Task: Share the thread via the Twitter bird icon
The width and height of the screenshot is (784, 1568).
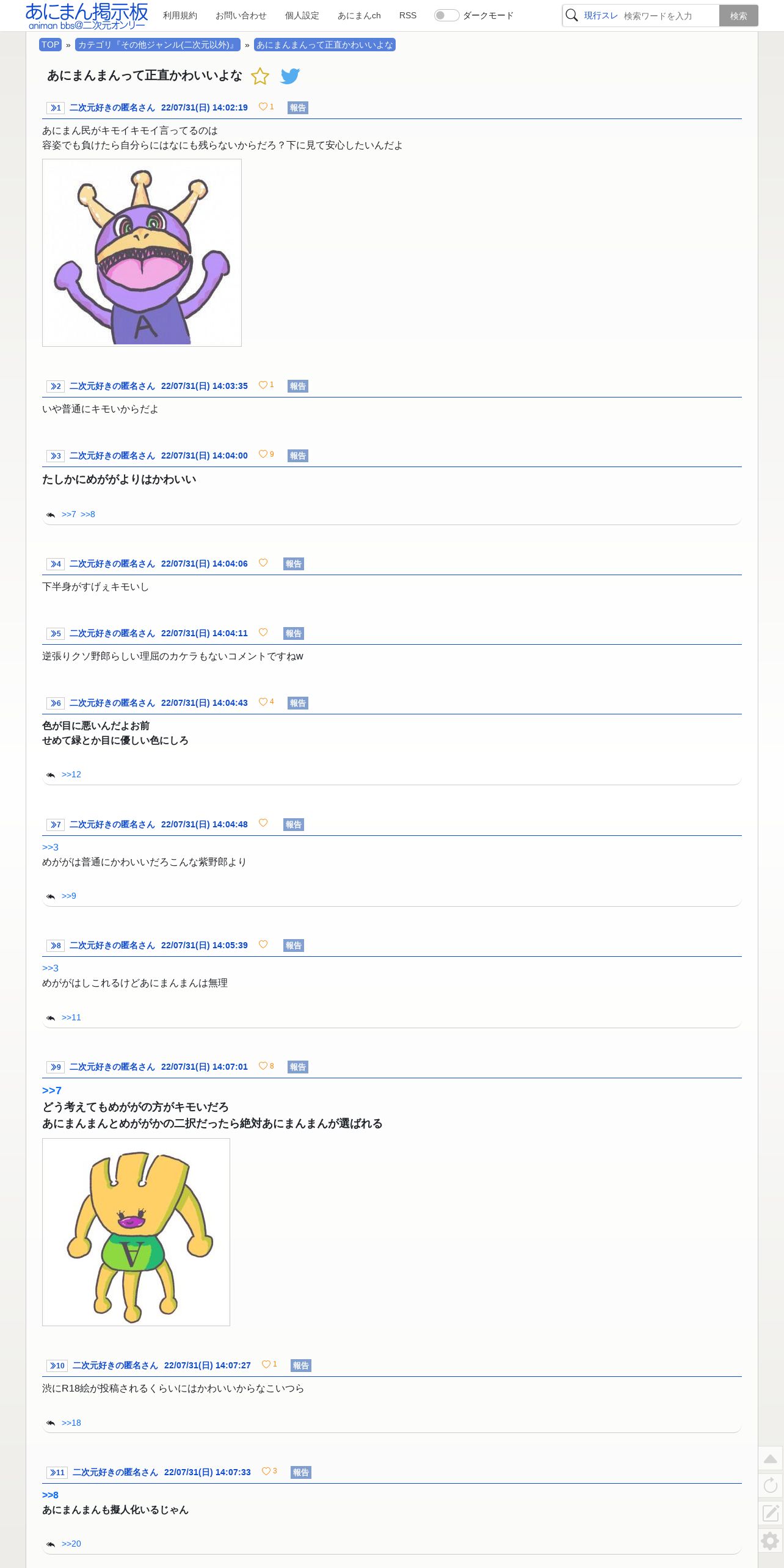Action: pos(290,76)
